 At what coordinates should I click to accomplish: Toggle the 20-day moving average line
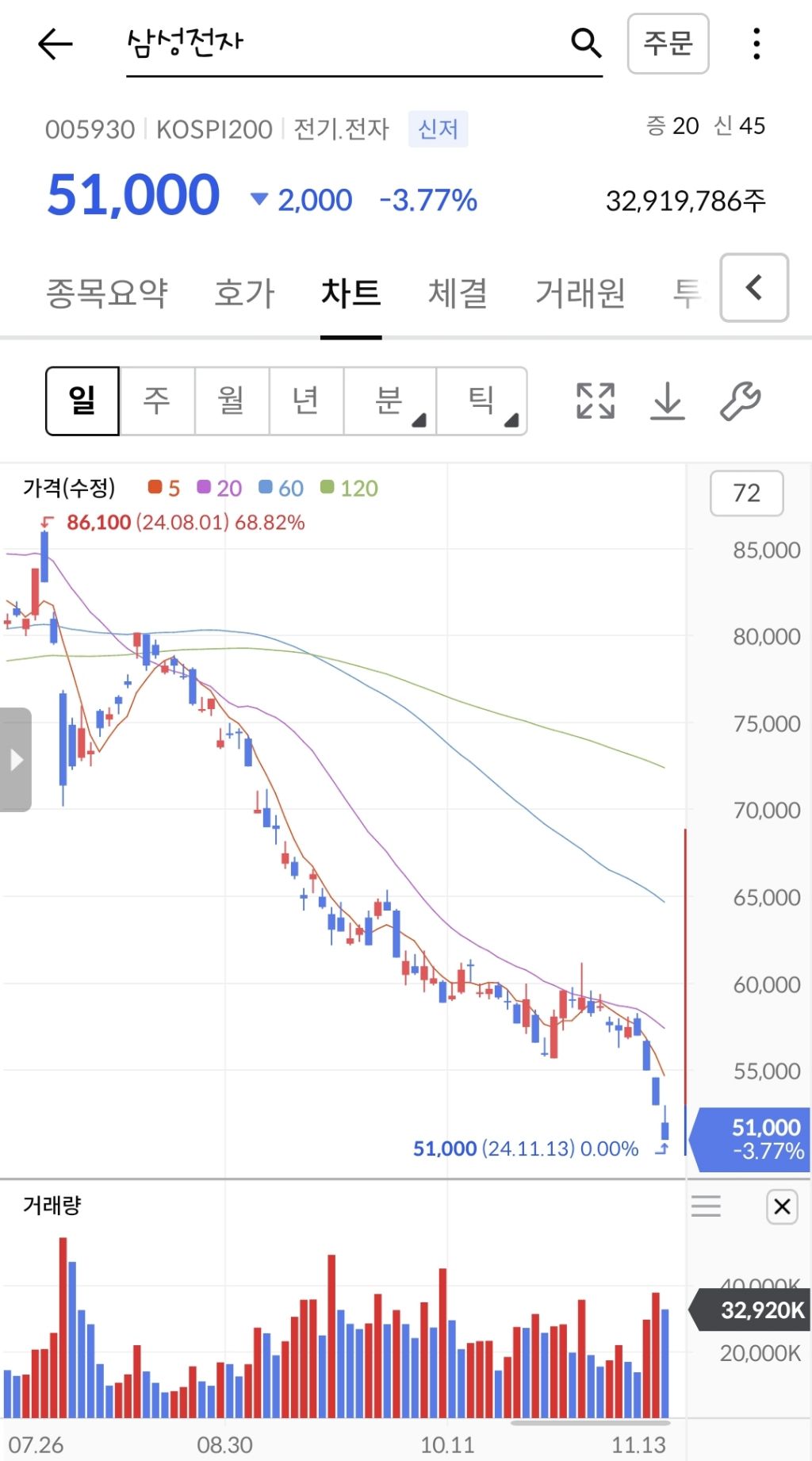[x=220, y=489]
